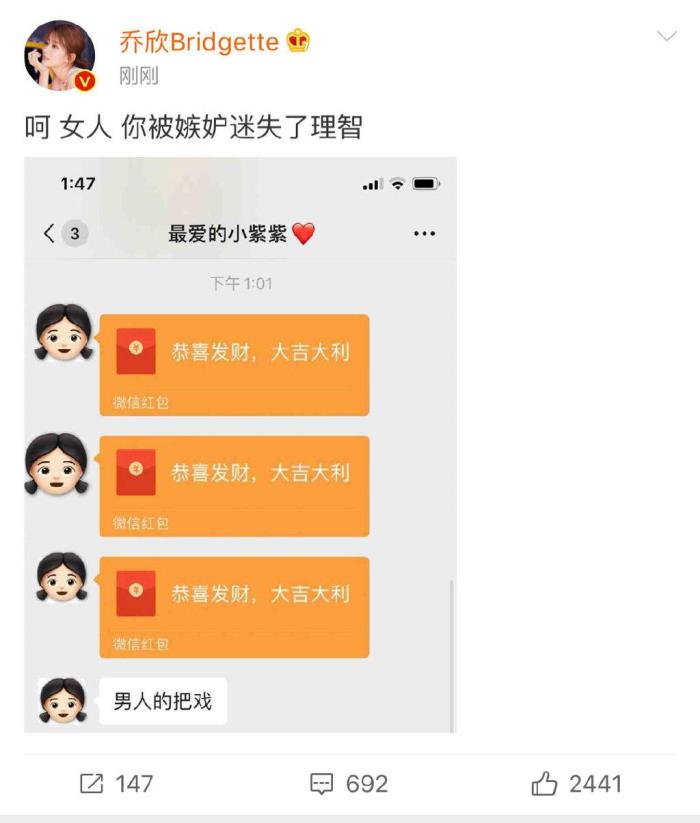Open the attached chat screenshot image
Image resolution: width=700 pixels, height=823 pixels.
click(240, 445)
